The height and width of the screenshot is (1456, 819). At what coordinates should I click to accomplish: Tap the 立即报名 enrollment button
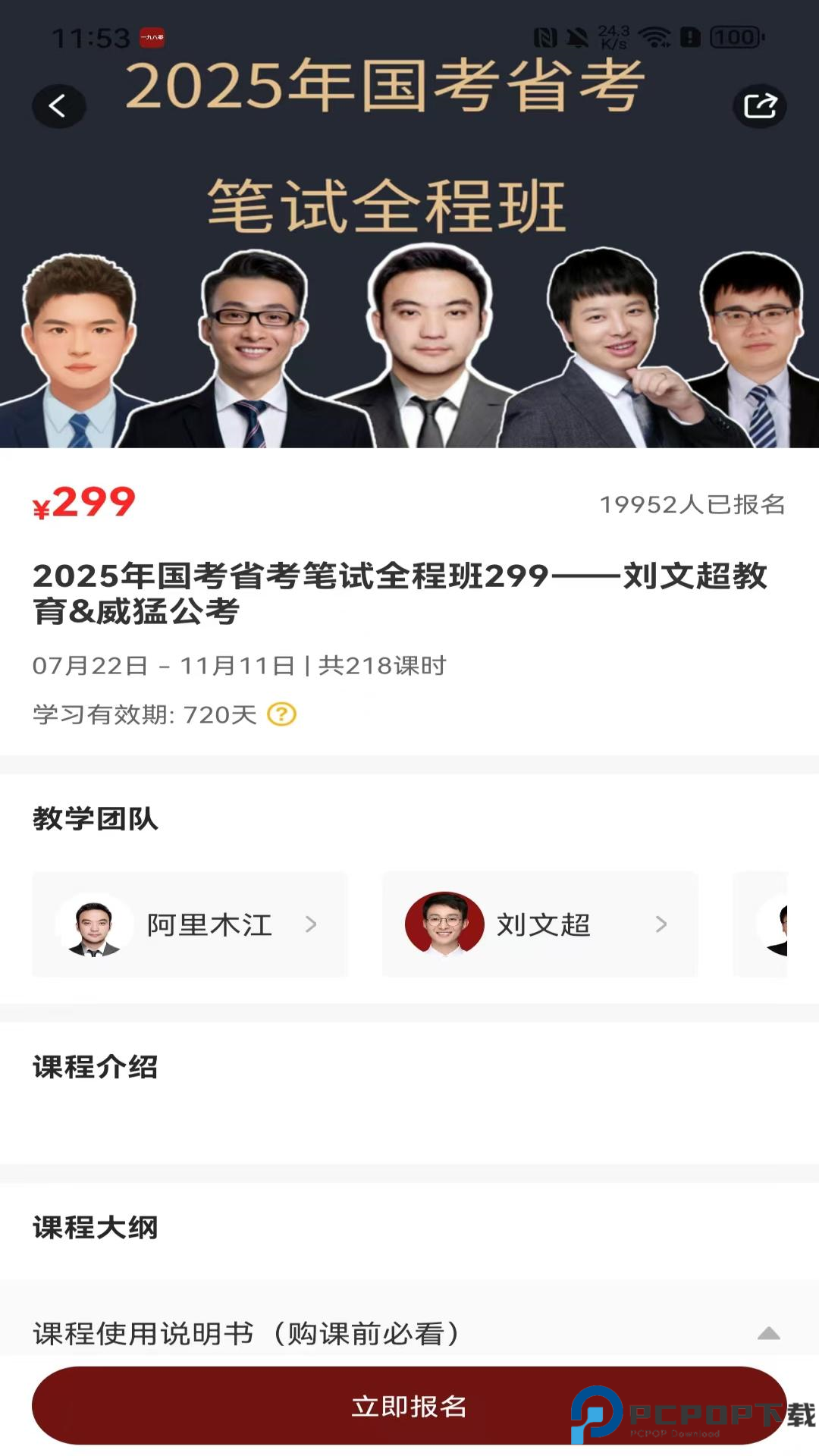pos(409,1404)
